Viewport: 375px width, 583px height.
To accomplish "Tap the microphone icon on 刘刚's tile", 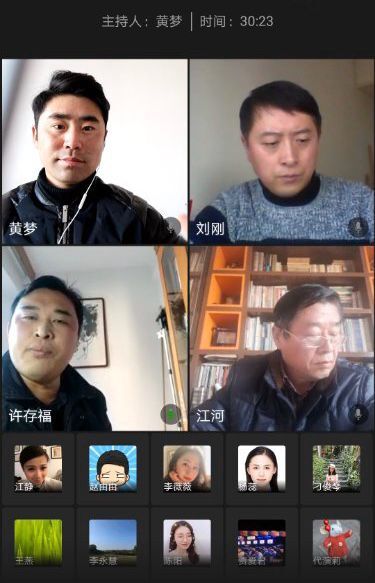I will [358, 228].
